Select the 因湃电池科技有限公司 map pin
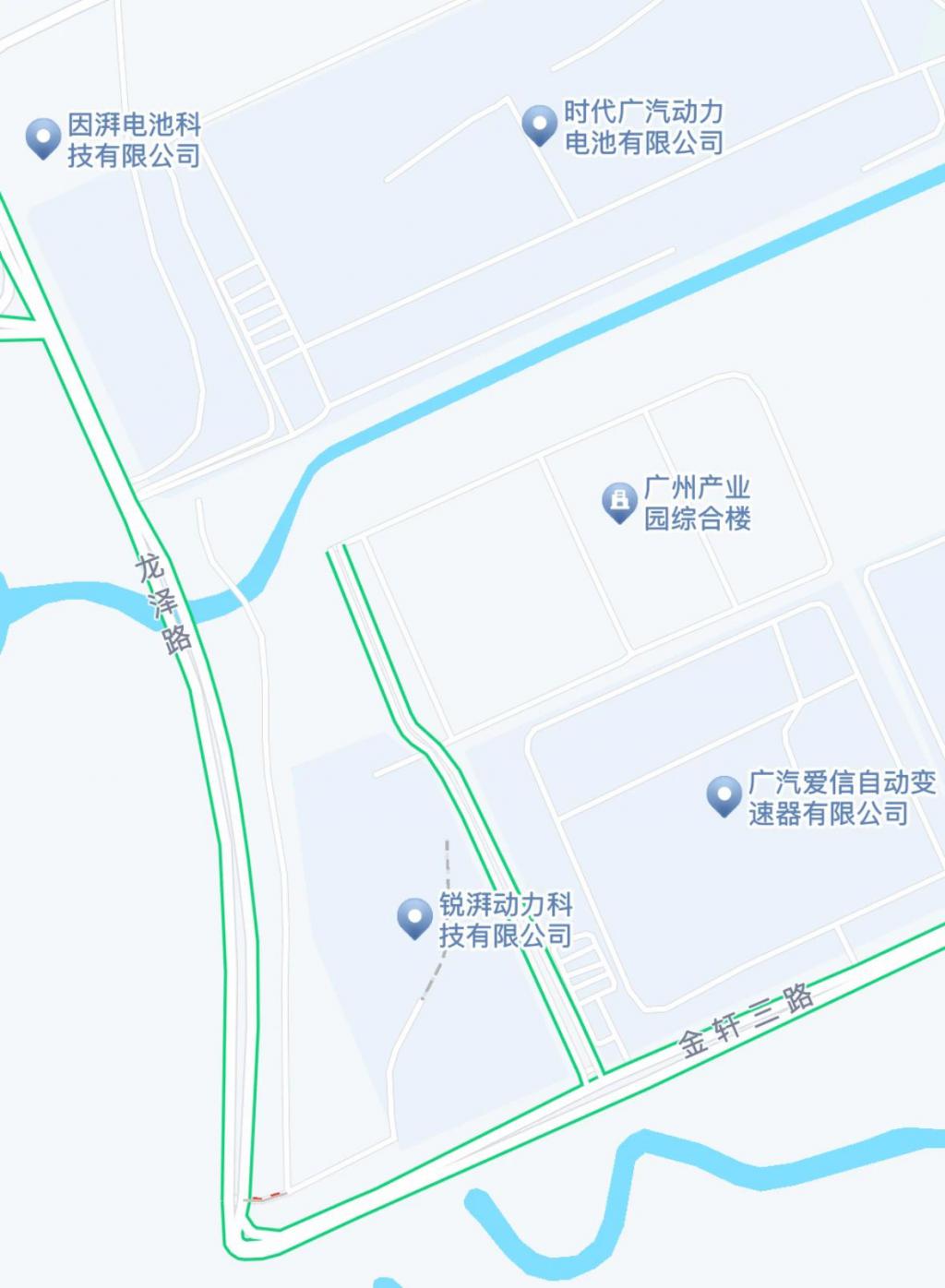The width and height of the screenshot is (945, 1288). tap(42, 137)
